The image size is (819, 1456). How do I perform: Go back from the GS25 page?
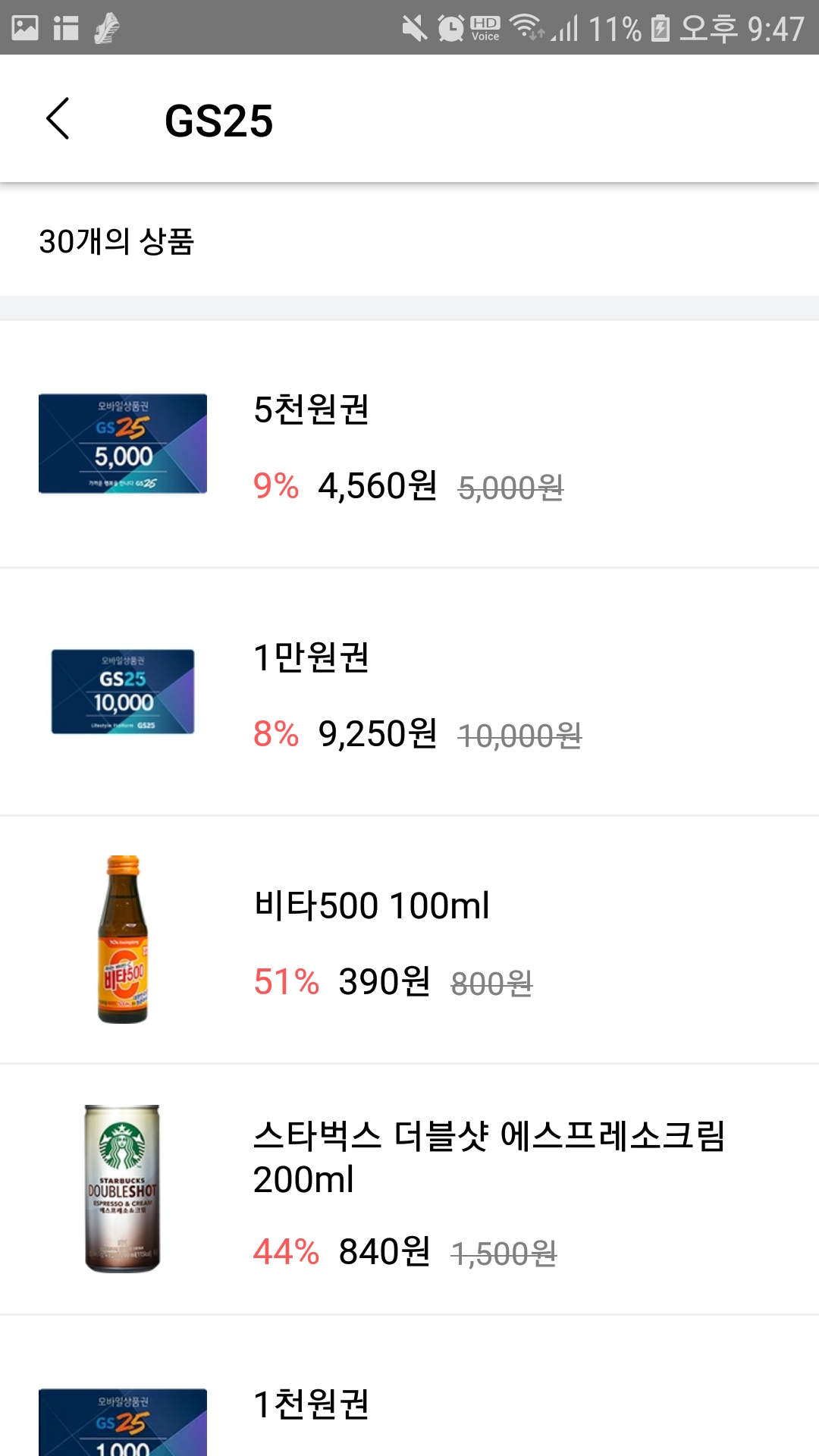(x=58, y=119)
